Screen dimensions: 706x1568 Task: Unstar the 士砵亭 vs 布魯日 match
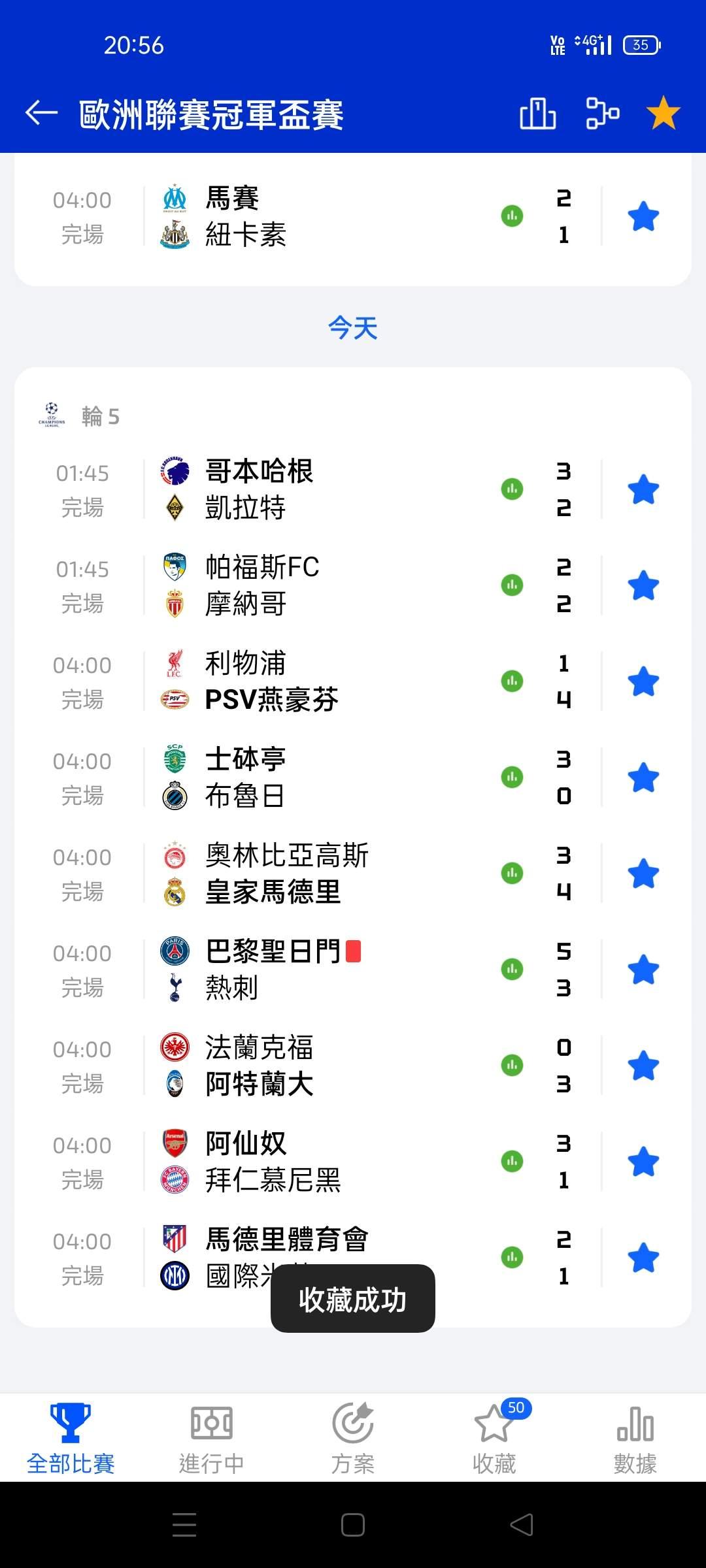643,777
